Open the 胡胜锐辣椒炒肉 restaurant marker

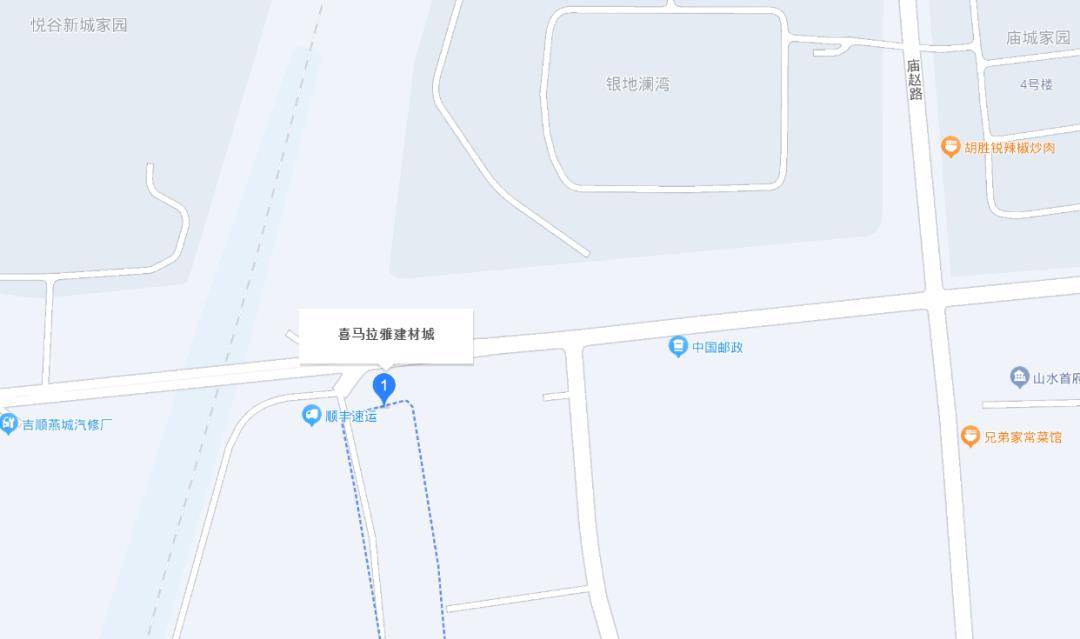point(950,147)
